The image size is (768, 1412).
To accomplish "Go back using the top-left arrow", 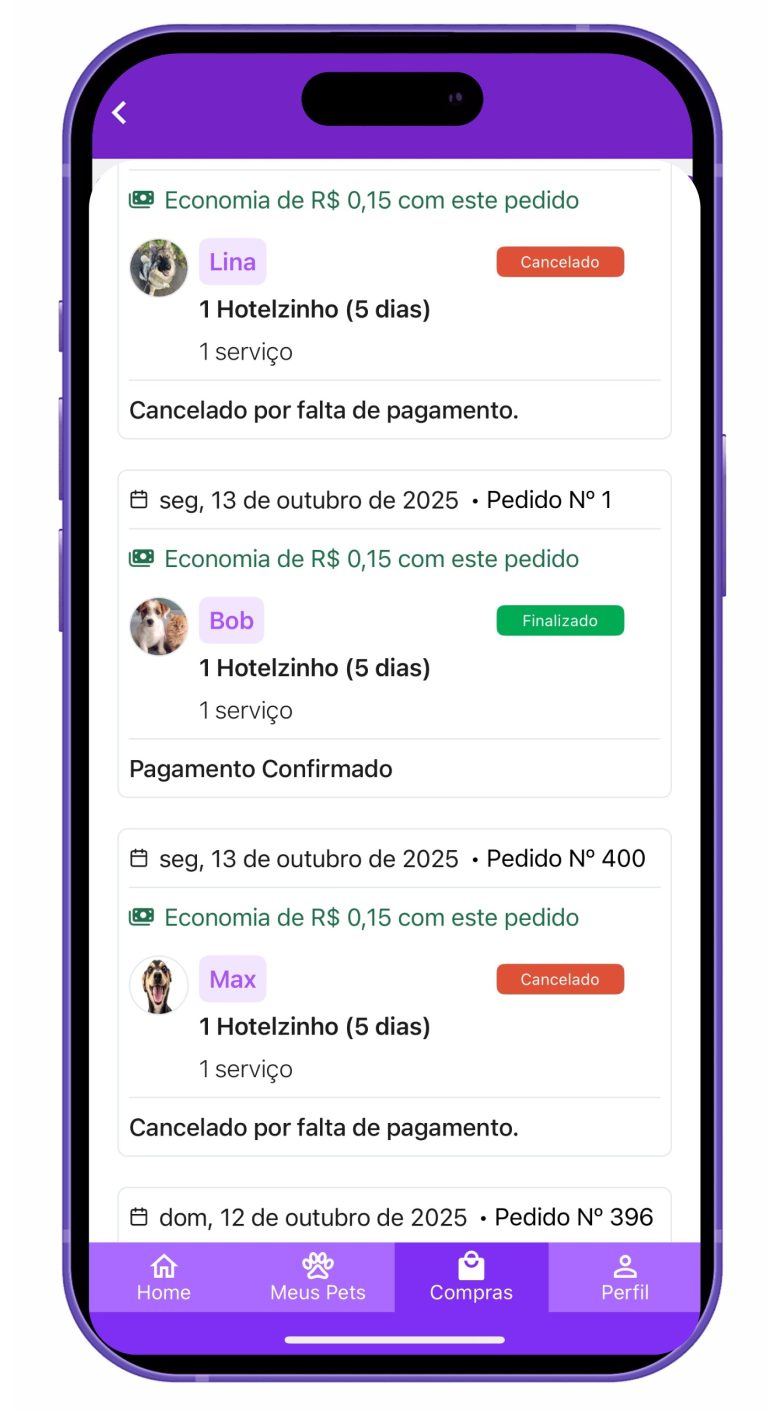I will click(x=119, y=113).
